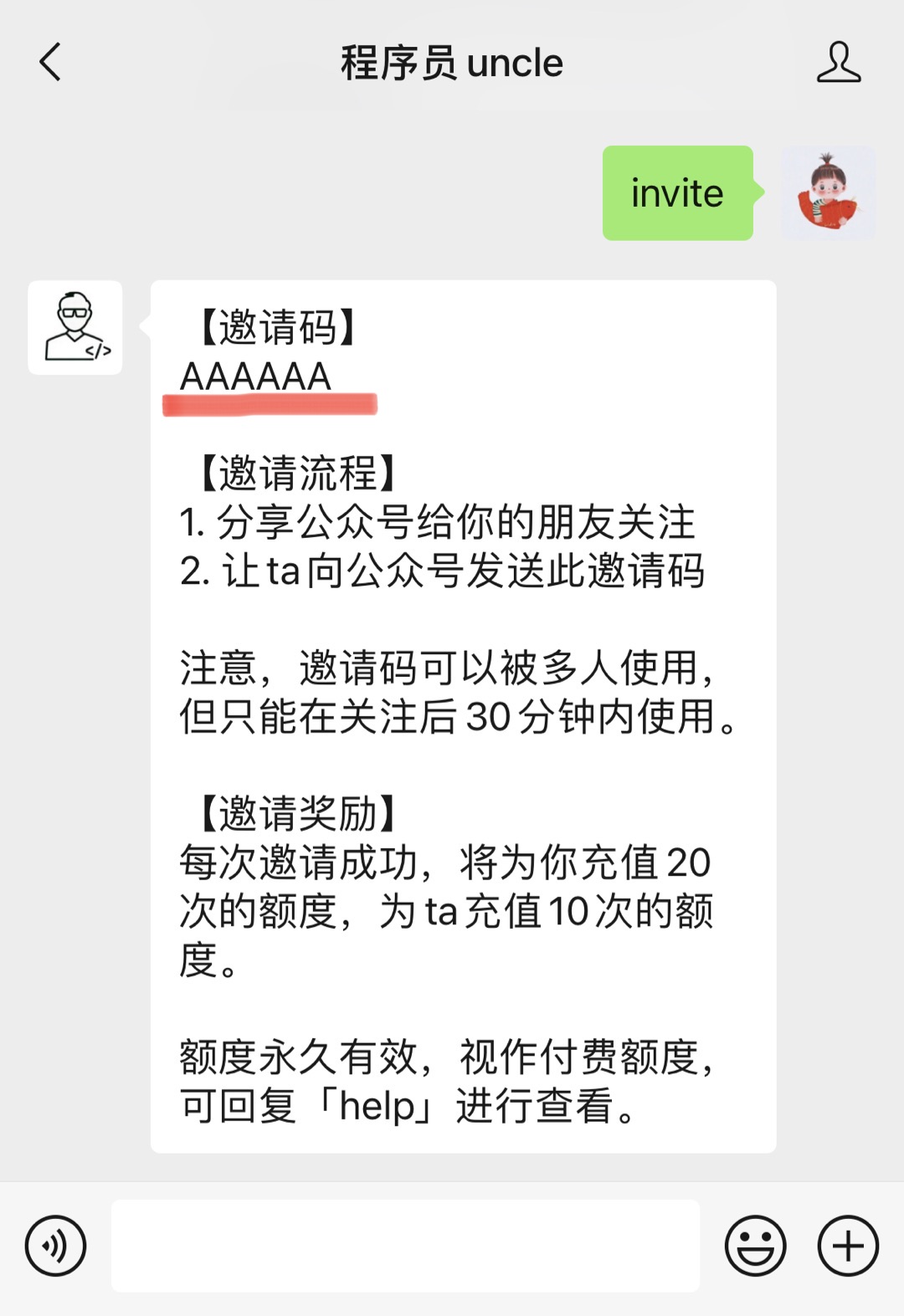This screenshot has width=904, height=1316.
Task: Focus the message text field
Action: pyautogui.click(x=405, y=1246)
